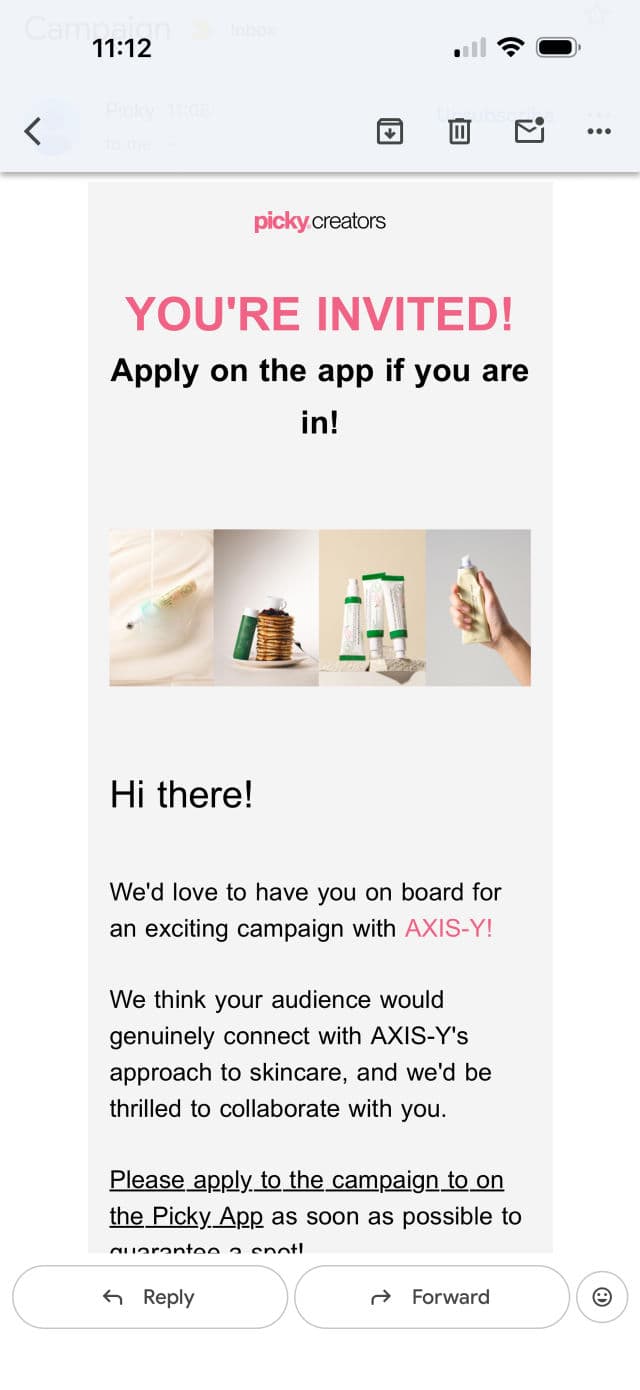Open the three-dot overflow menu

click(x=598, y=131)
